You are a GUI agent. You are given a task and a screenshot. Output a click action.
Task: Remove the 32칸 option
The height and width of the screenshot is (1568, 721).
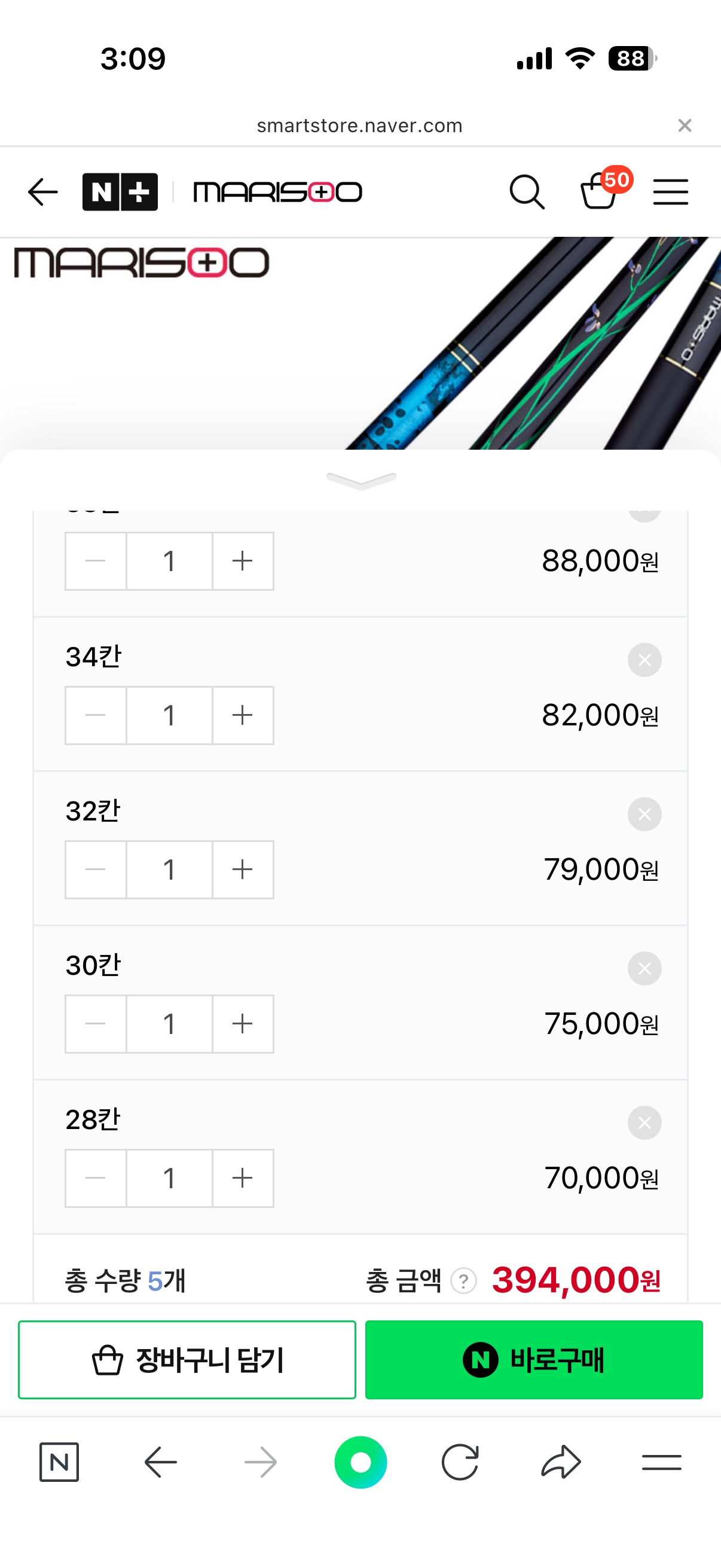tap(644, 814)
